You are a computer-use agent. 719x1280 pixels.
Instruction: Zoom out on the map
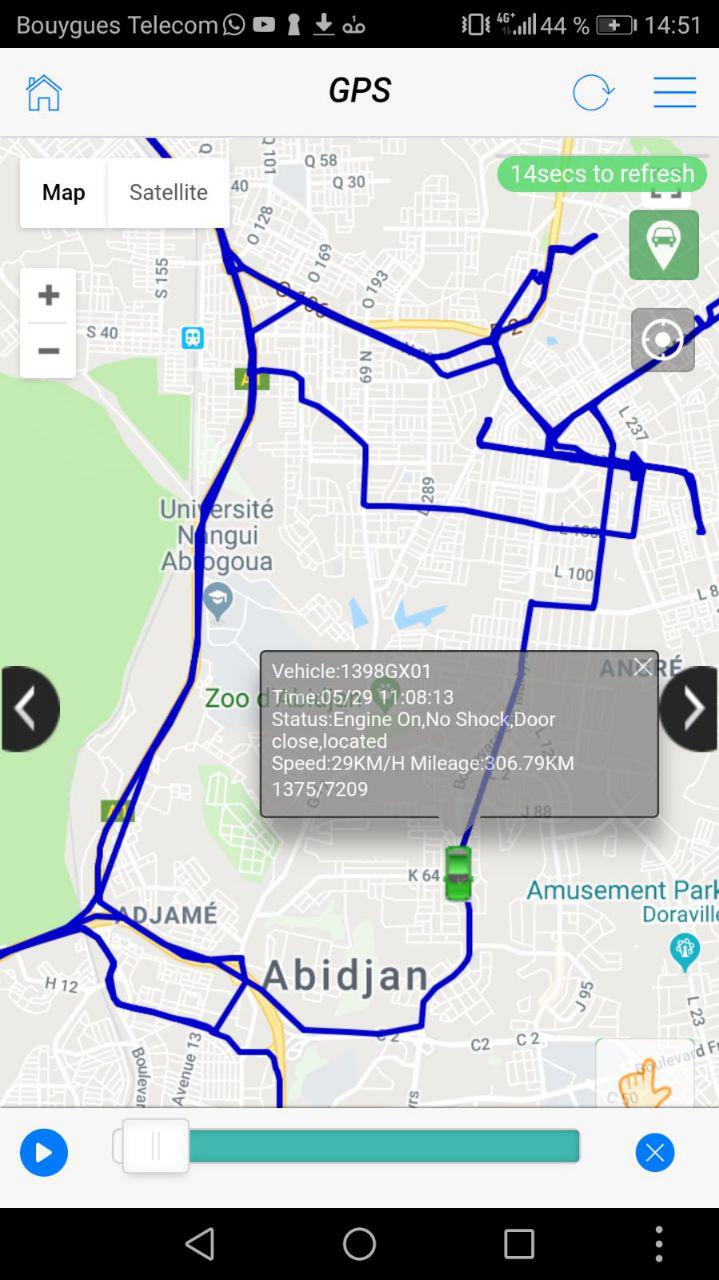[48, 351]
